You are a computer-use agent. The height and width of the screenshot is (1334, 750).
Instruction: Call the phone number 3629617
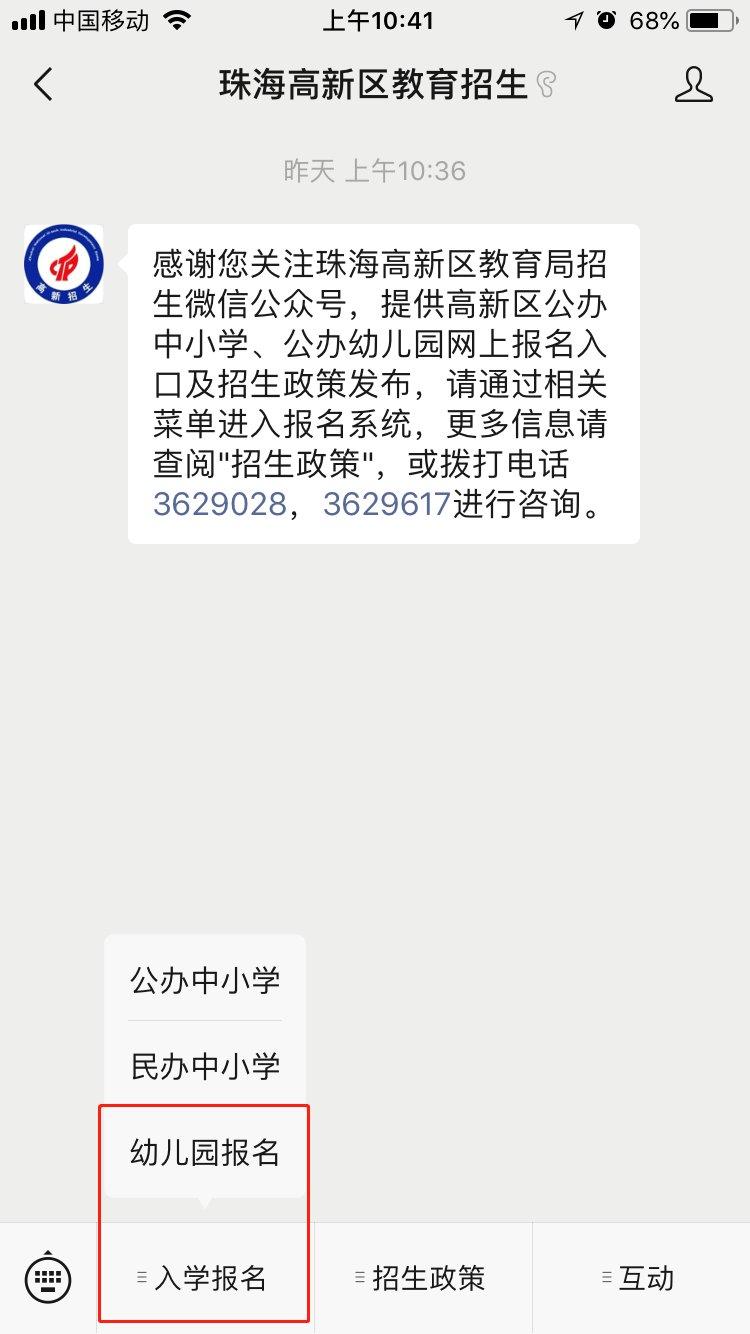pyautogui.click(x=387, y=504)
